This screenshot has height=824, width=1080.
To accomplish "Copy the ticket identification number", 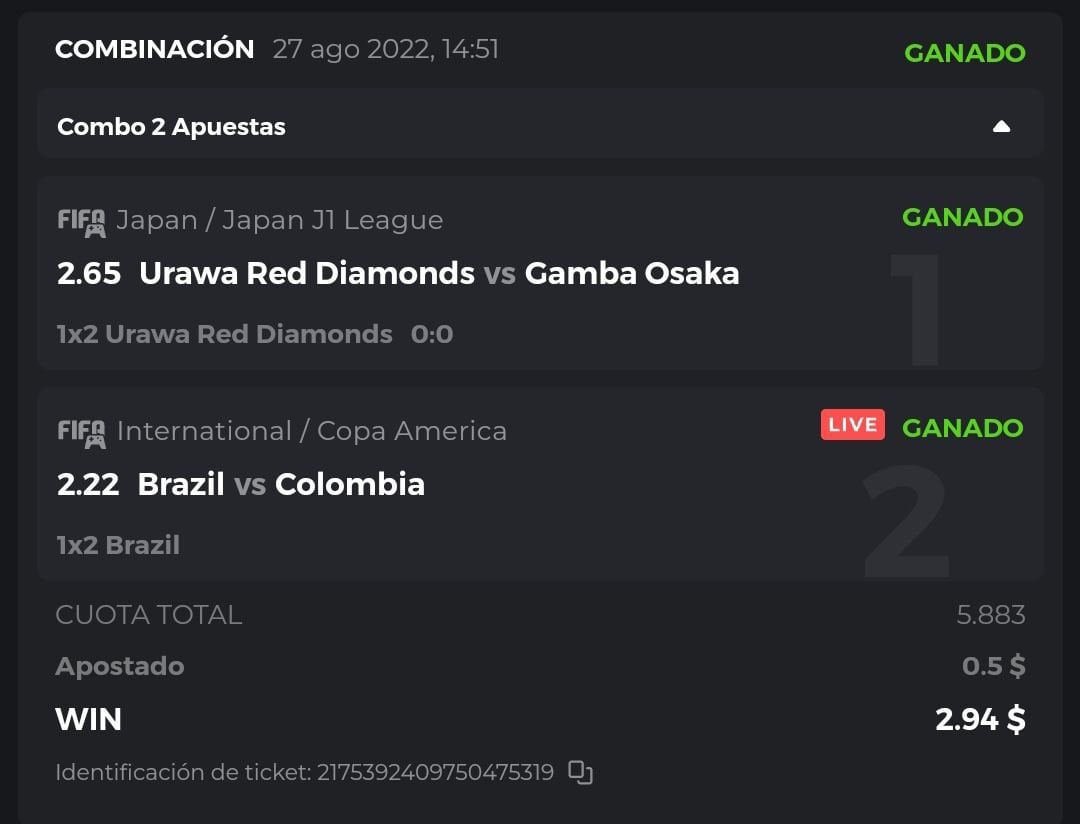I will (580, 772).
